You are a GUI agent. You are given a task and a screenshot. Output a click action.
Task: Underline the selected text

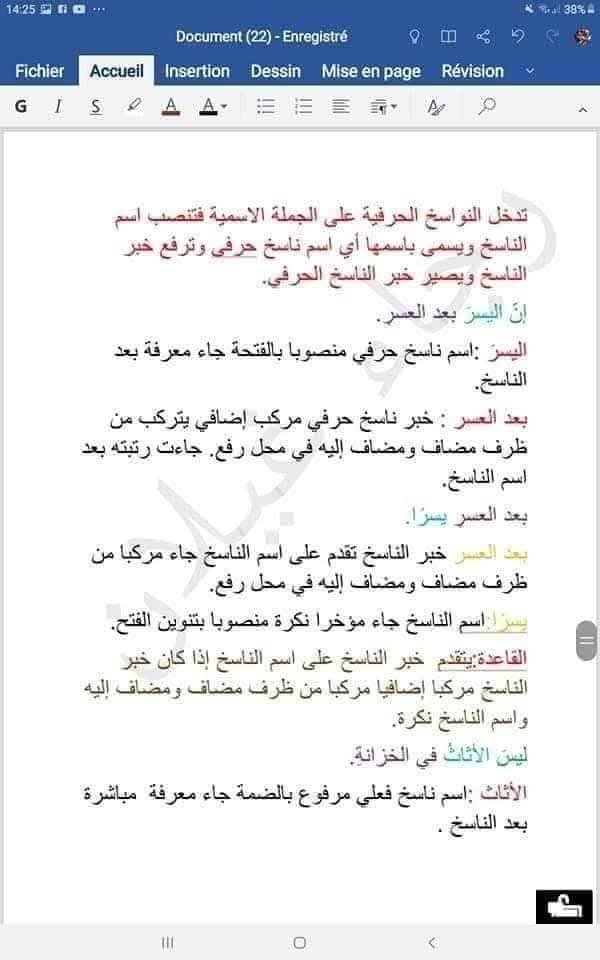click(x=96, y=106)
